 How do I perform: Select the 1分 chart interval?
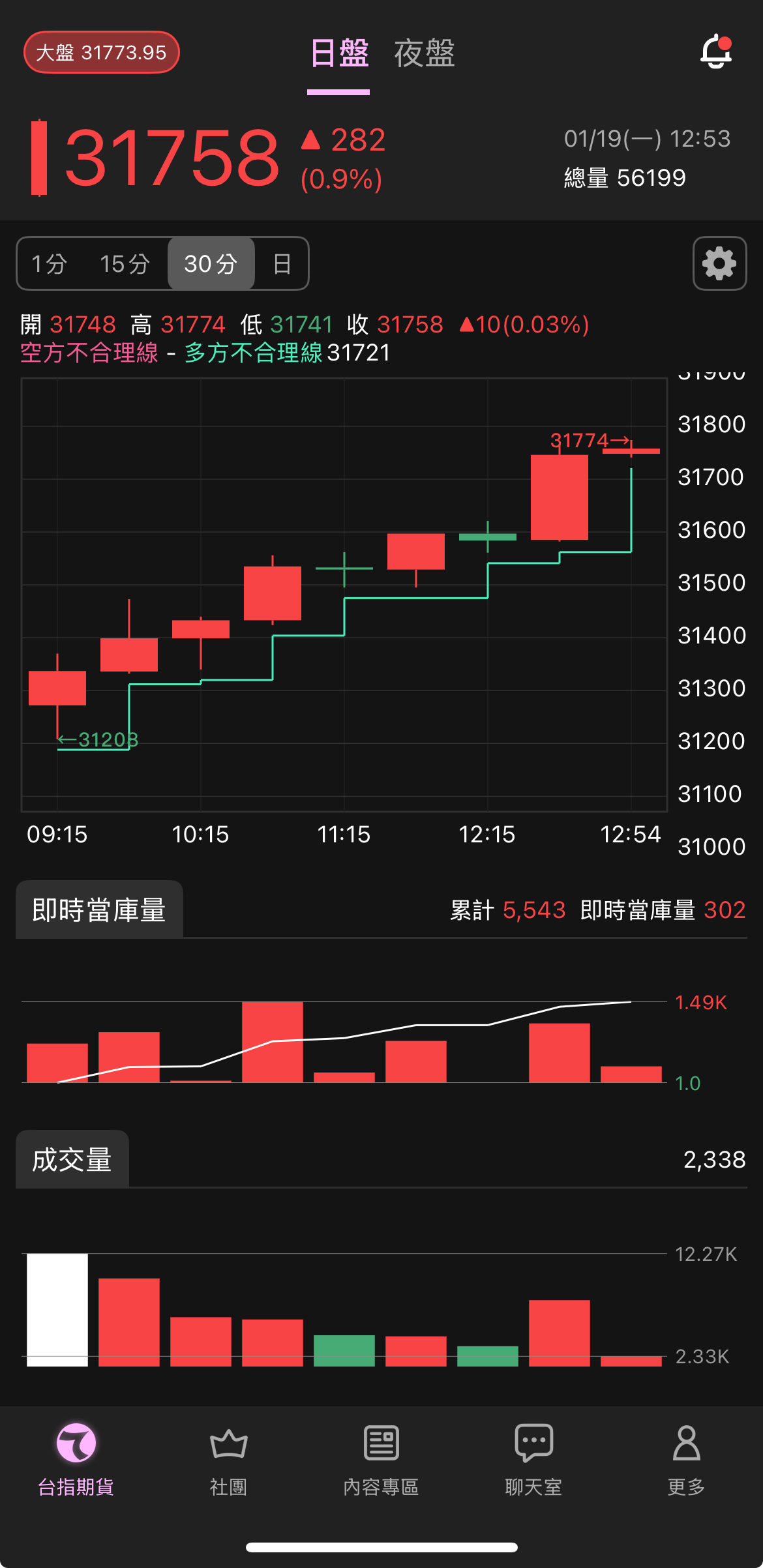pyautogui.click(x=50, y=264)
